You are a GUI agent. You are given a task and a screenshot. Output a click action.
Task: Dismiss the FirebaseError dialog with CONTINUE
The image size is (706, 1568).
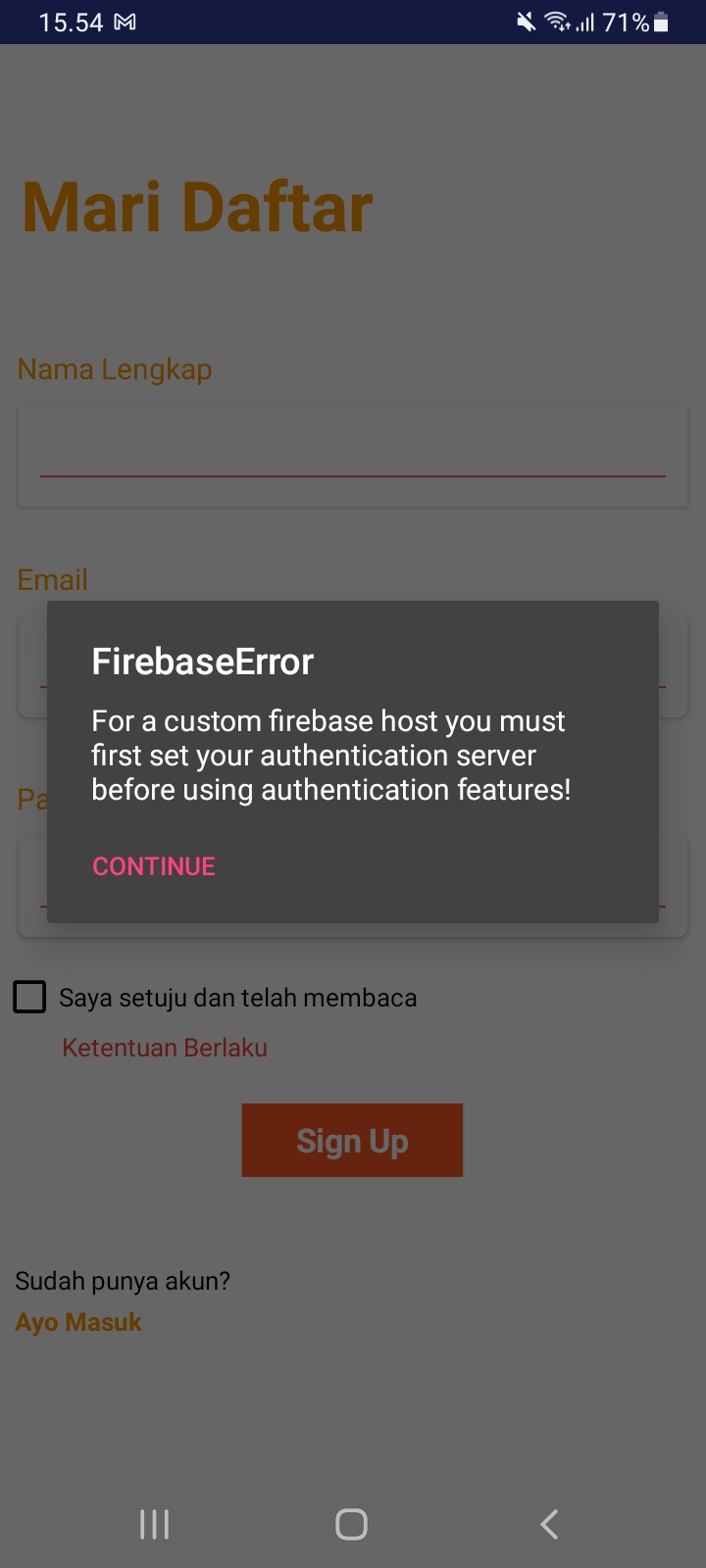[x=154, y=866]
